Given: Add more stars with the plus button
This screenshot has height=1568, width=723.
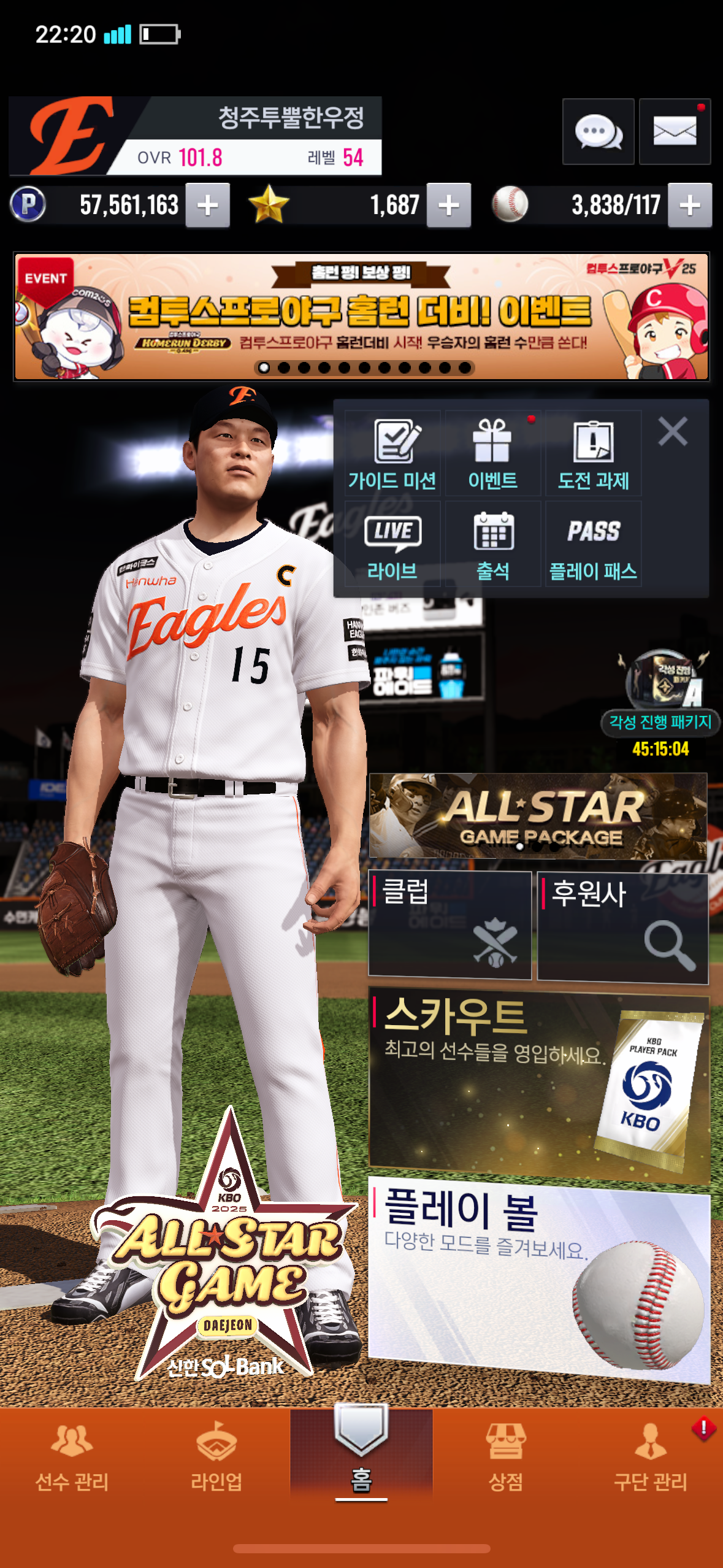Looking at the screenshot, I should (449, 206).
